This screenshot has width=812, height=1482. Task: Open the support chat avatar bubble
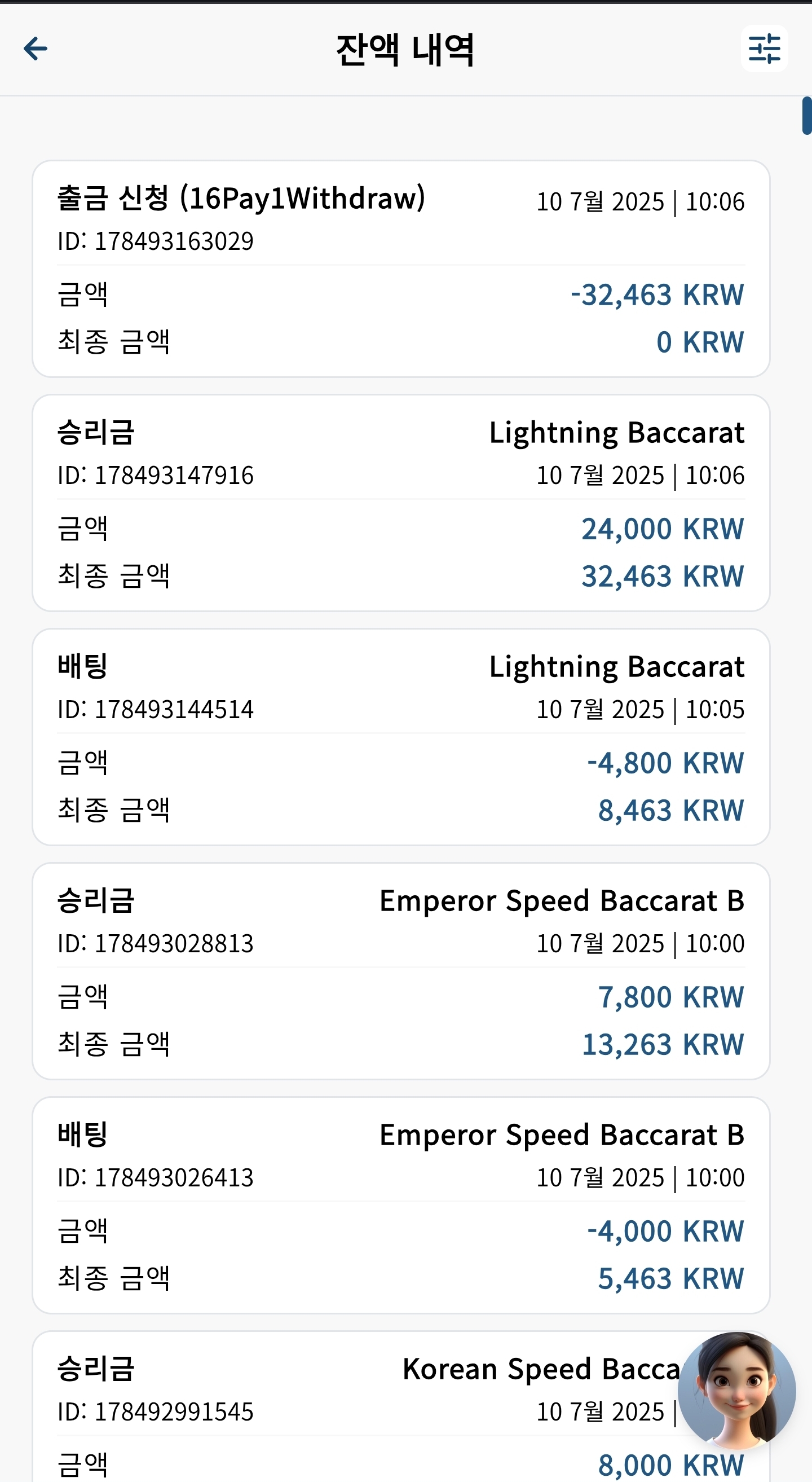click(736, 1391)
